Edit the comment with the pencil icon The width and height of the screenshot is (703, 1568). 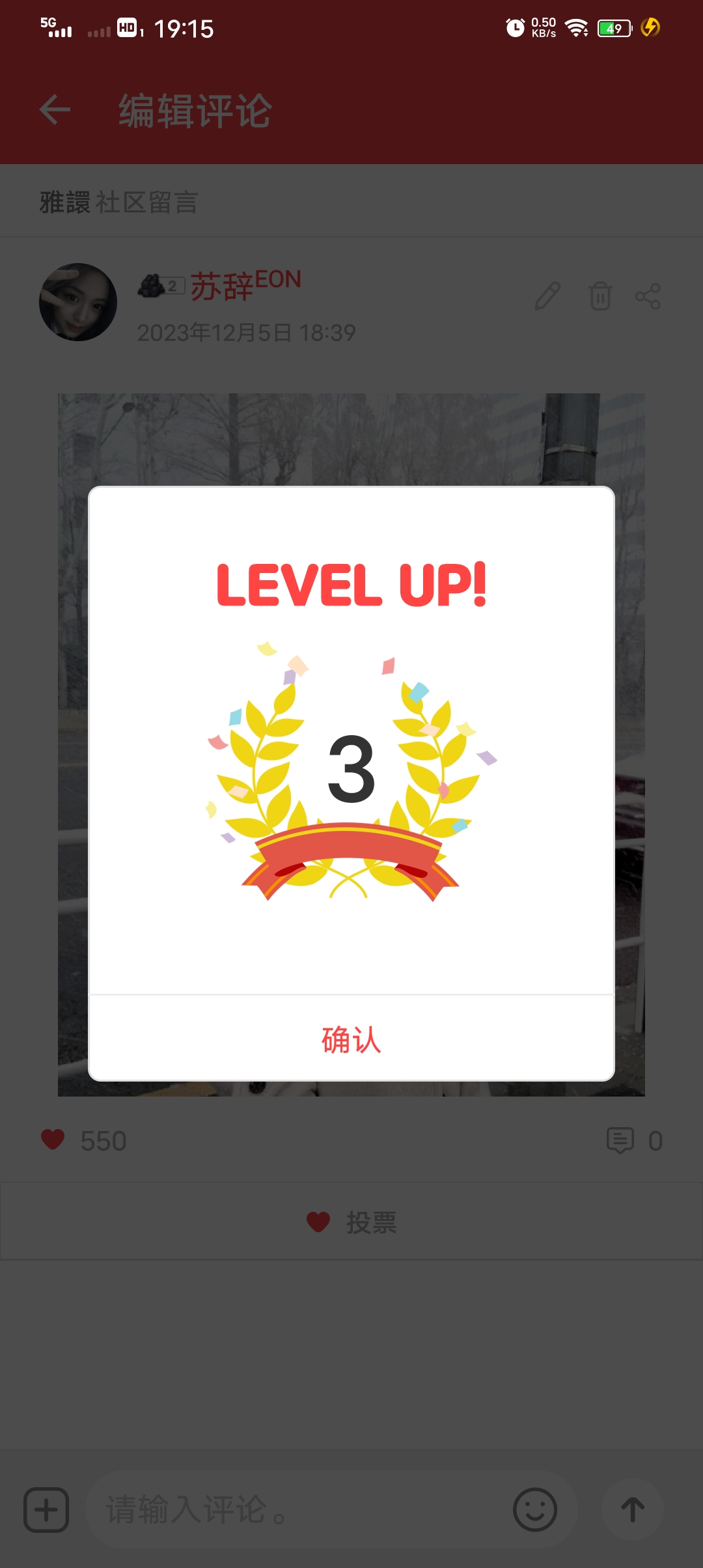tap(547, 296)
